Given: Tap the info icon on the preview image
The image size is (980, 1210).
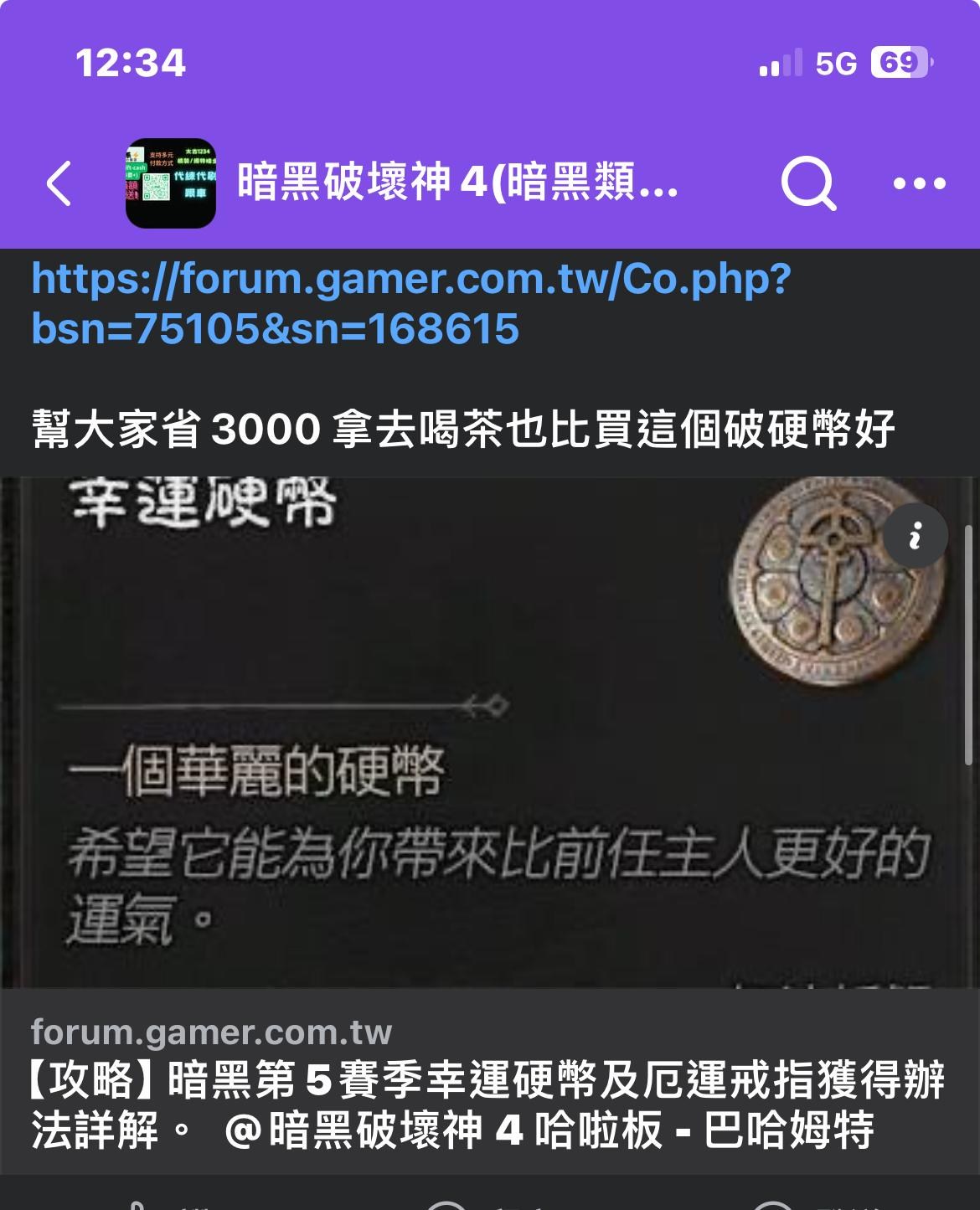Looking at the screenshot, I should [x=915, y=535].
